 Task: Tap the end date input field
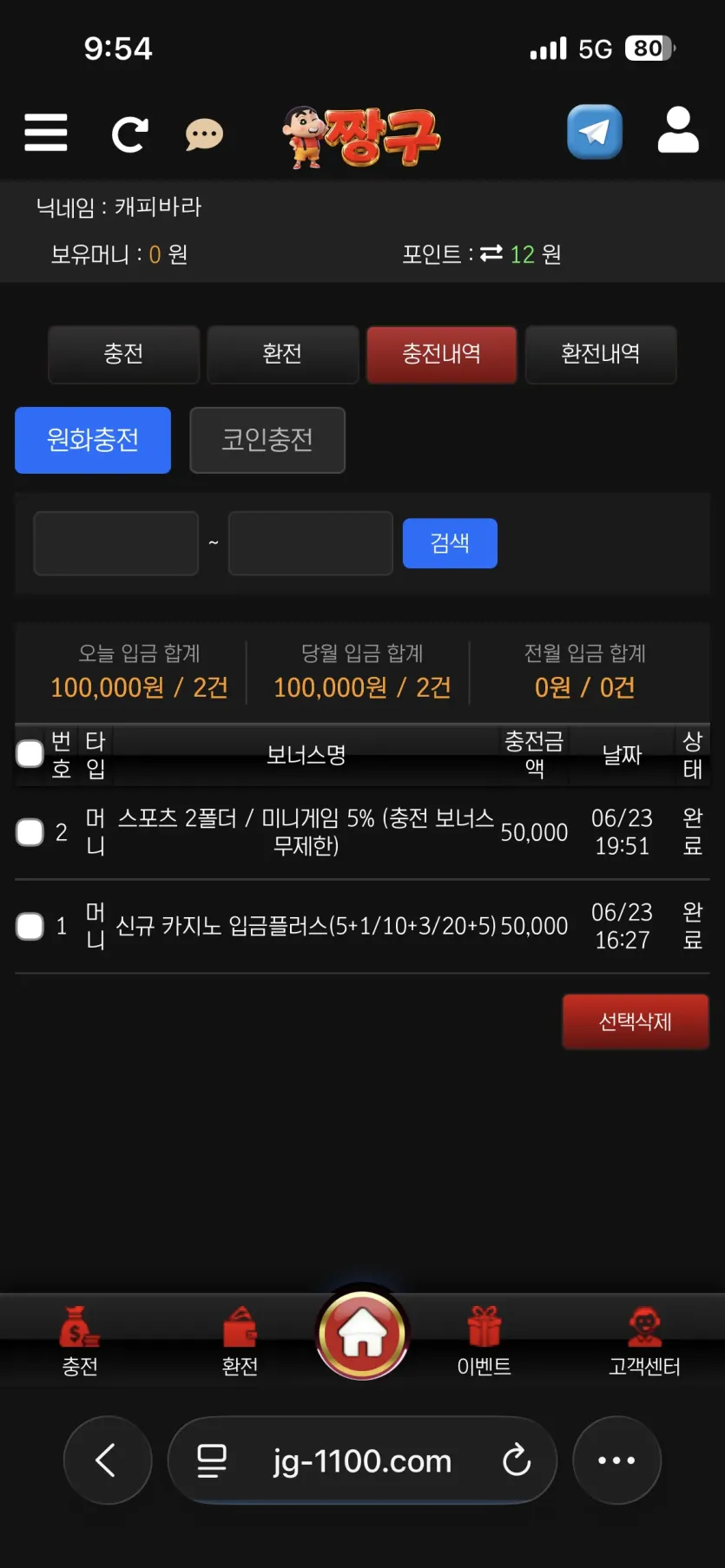click(x=311, y=543)
